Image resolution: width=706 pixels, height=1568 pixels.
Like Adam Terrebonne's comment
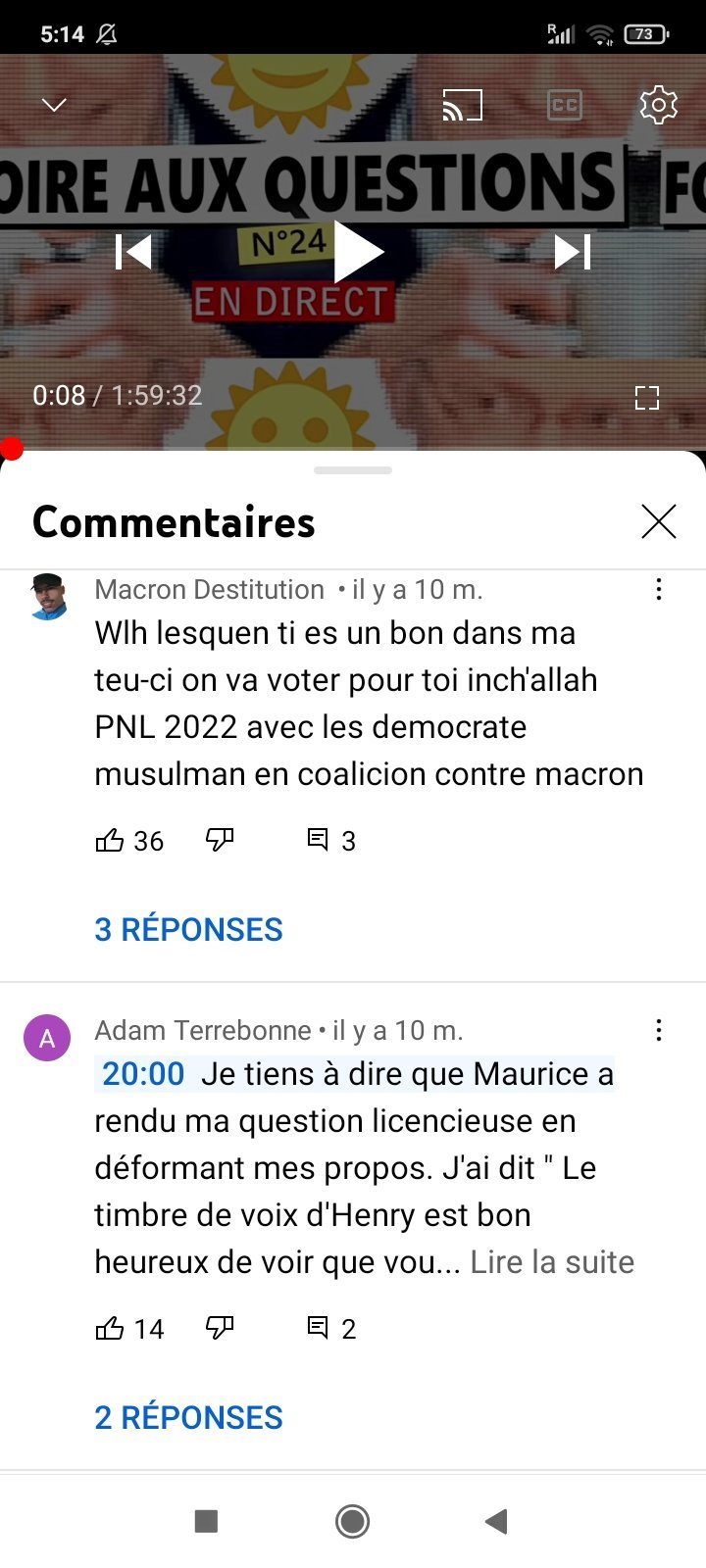pos(110,1328)
